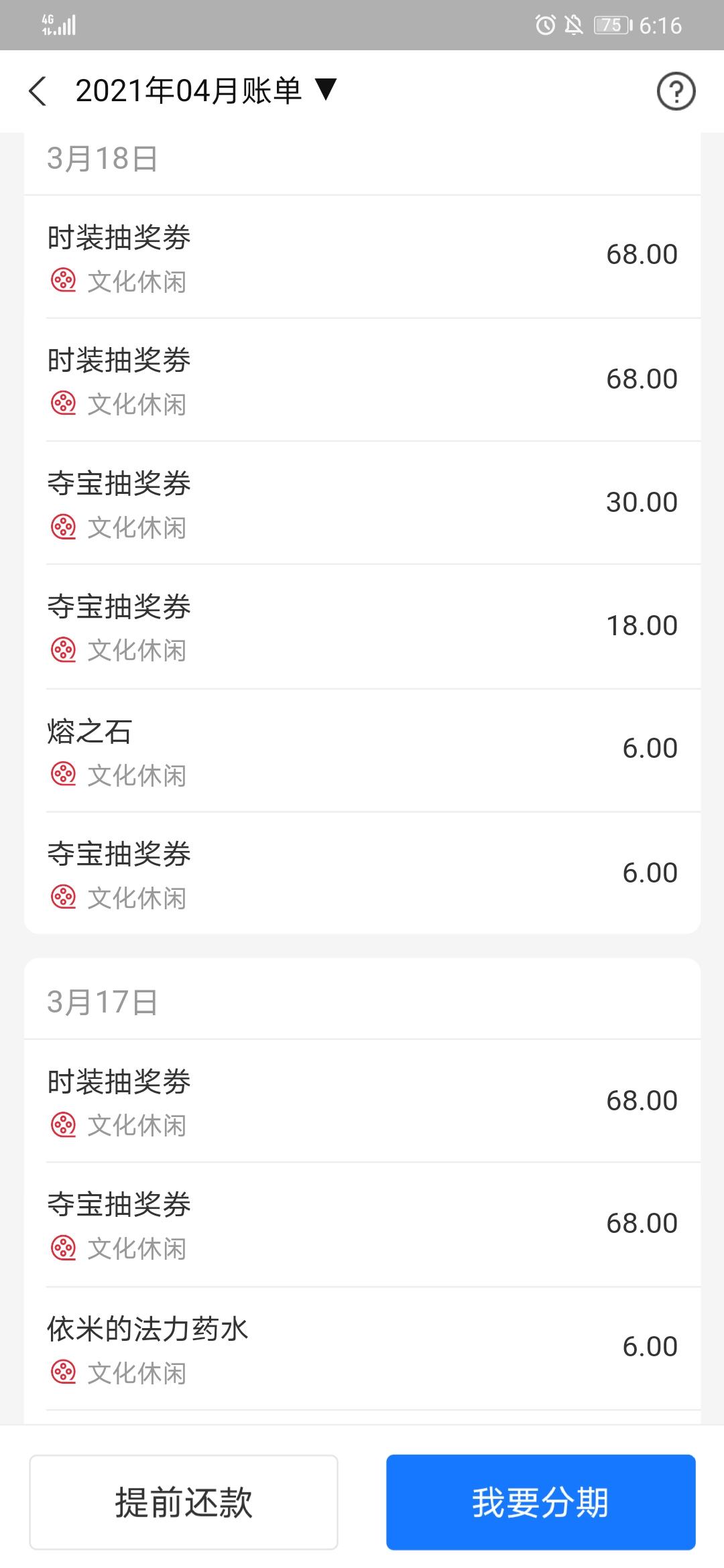
Task: Open the help question mark icon
Action: (675, 92)
